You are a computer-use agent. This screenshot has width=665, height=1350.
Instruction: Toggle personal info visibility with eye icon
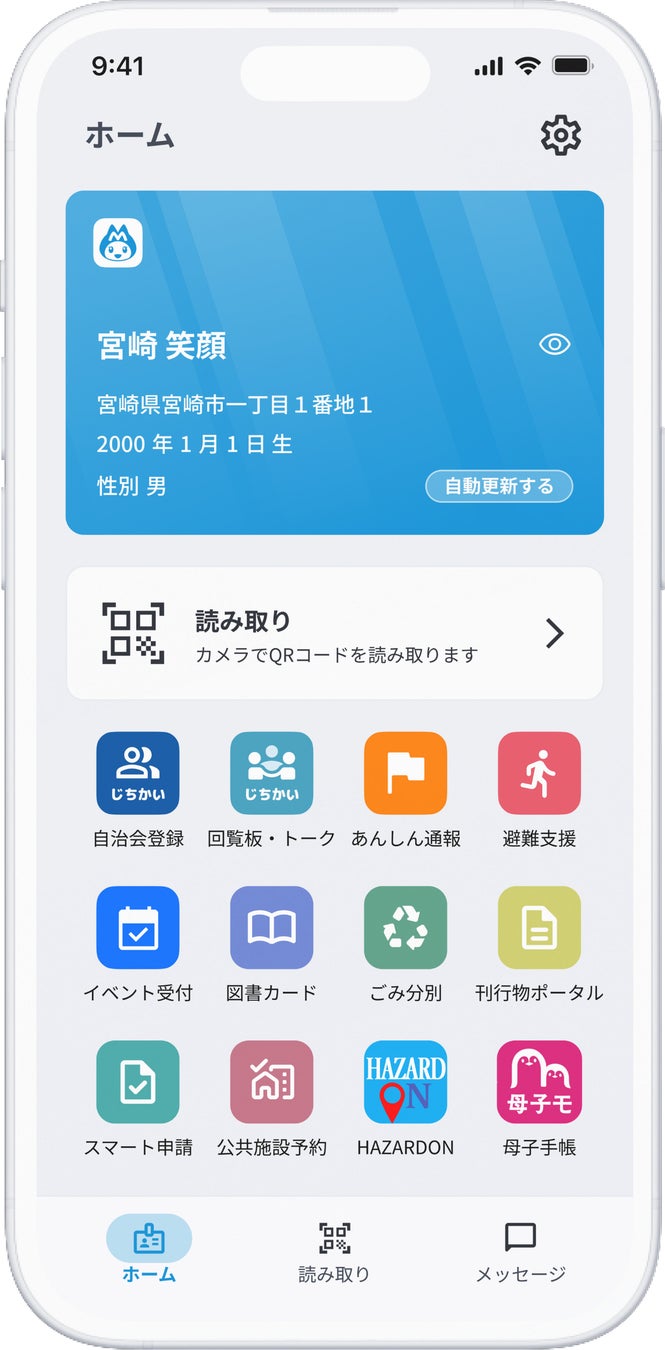point(554,345)
